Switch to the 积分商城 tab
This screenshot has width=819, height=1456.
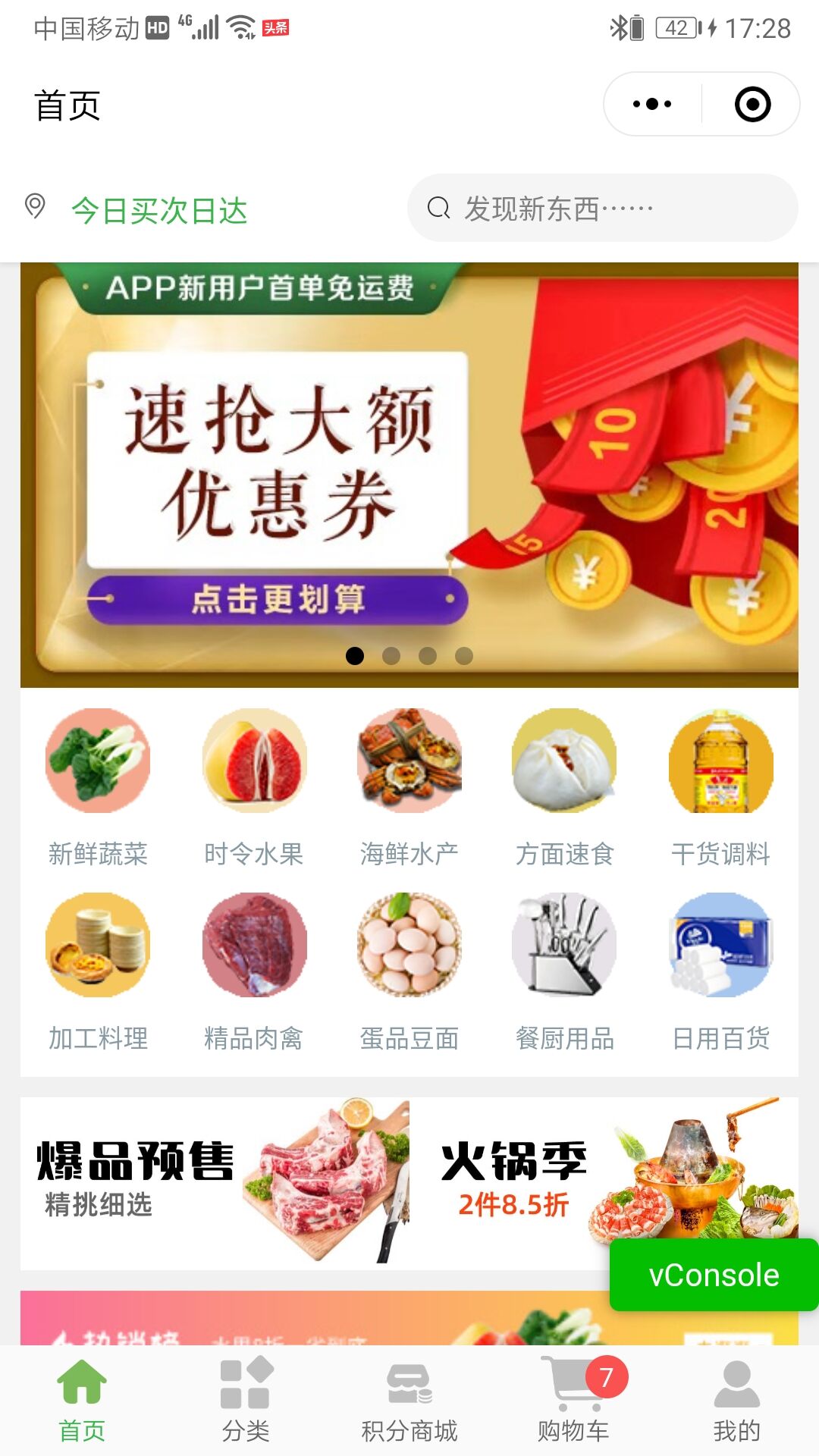click(x=409, y=1400)
